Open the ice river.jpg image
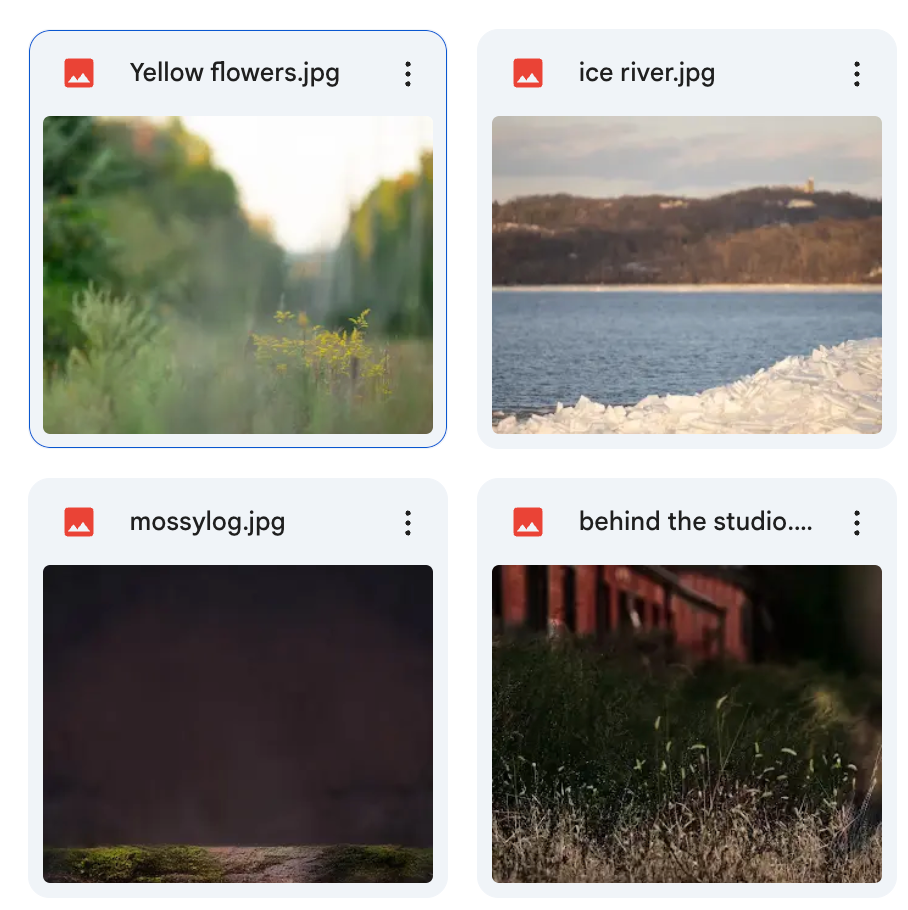The image size is (908, 910). click(686, 274)
